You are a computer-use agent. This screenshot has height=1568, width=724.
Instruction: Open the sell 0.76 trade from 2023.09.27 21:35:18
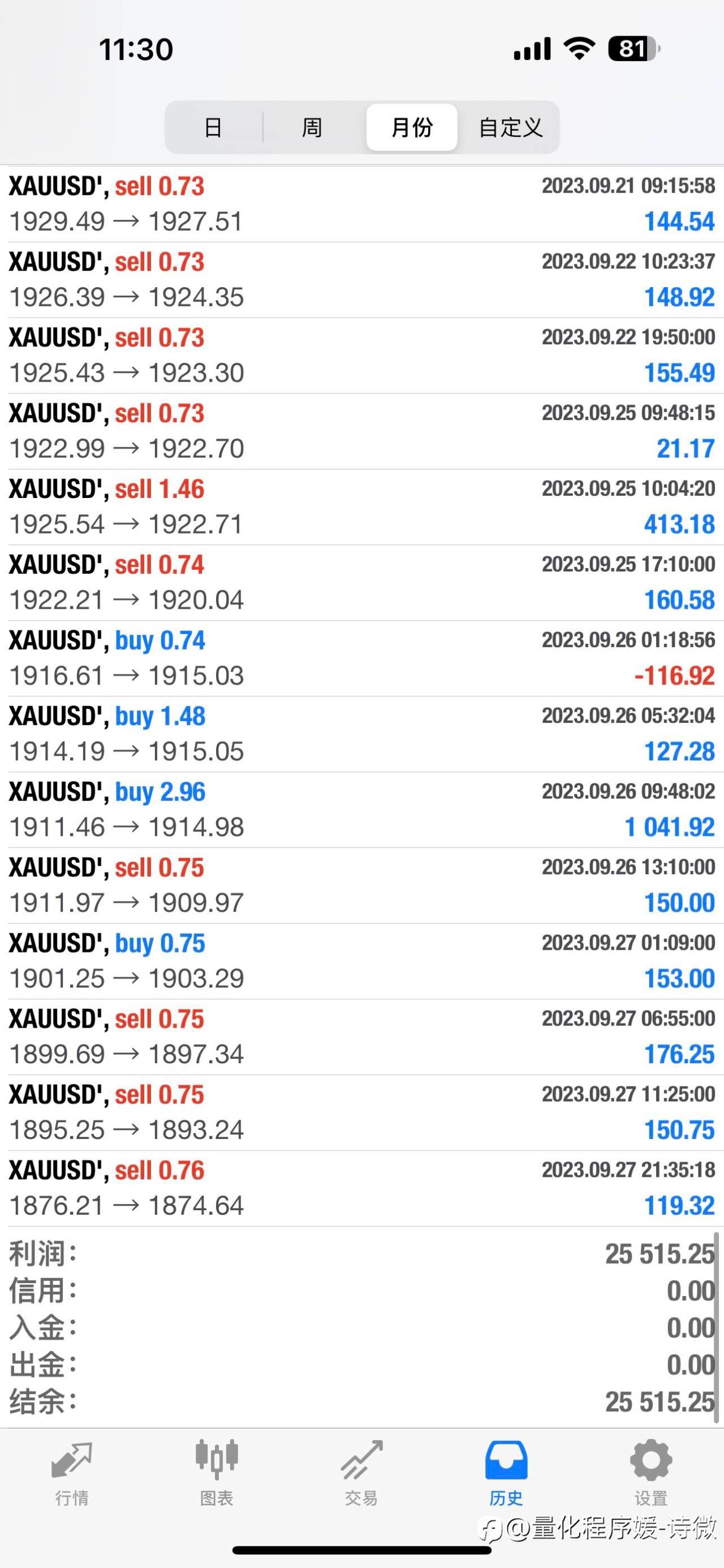coord(361,1188)
